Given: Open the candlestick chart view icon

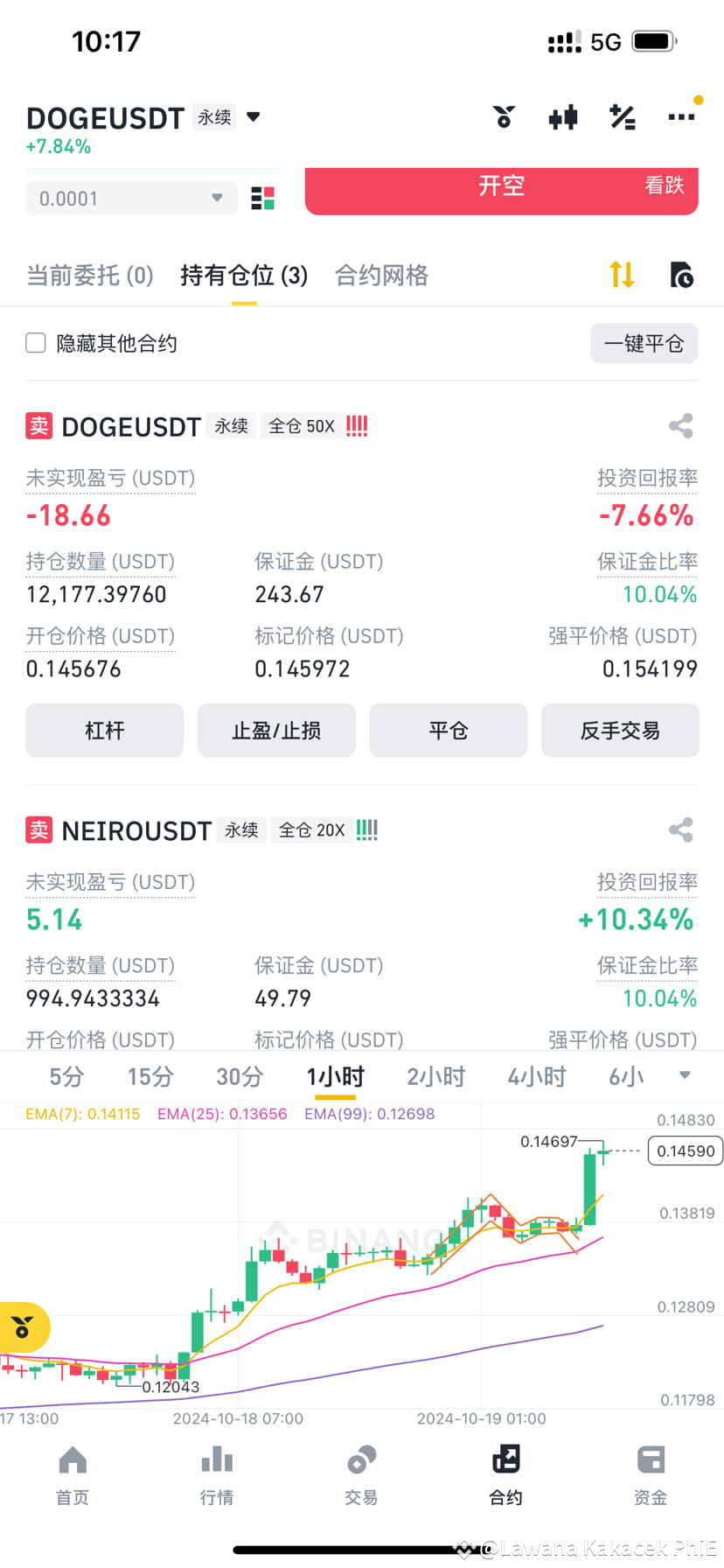Looking at the screenshot, I should [x=563, y=117].
